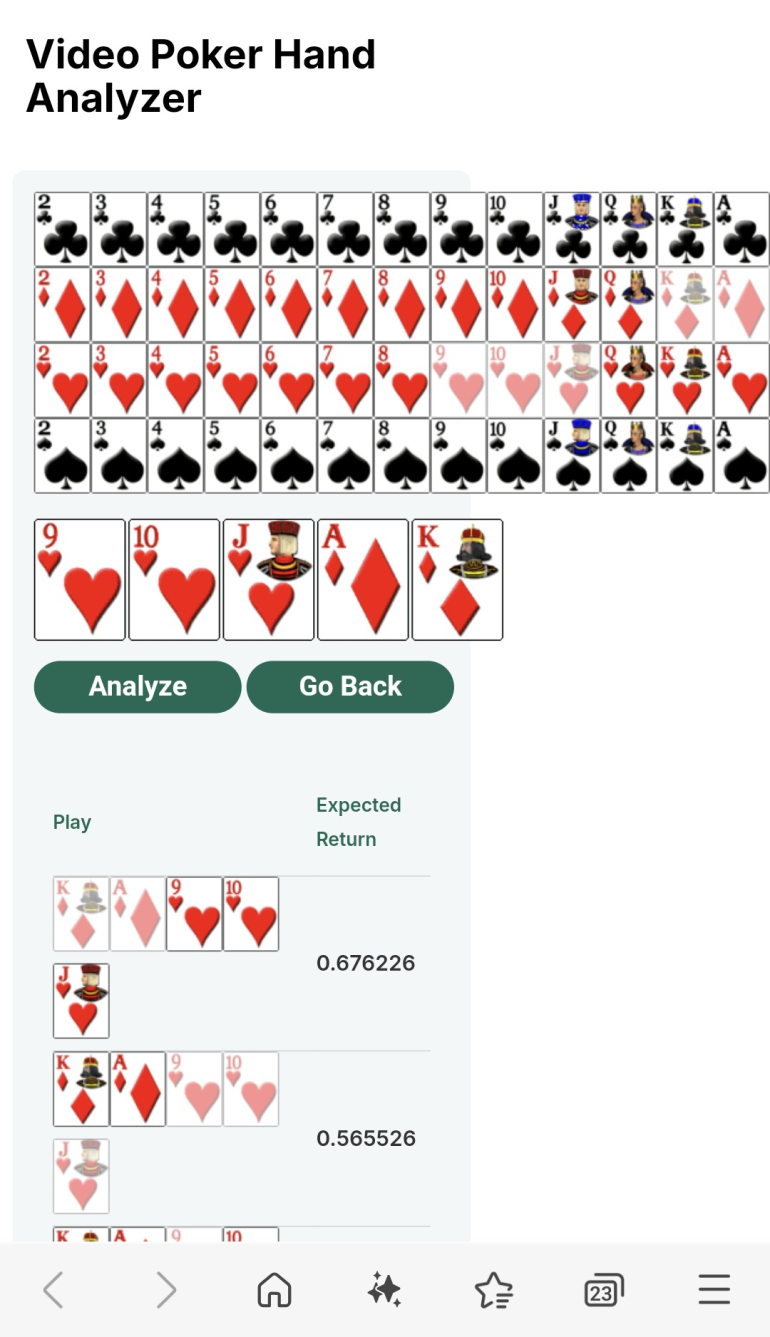770x1337 pixels.
Task: Remove the 9 of hearts from the hand
Action: coord(80,580)
